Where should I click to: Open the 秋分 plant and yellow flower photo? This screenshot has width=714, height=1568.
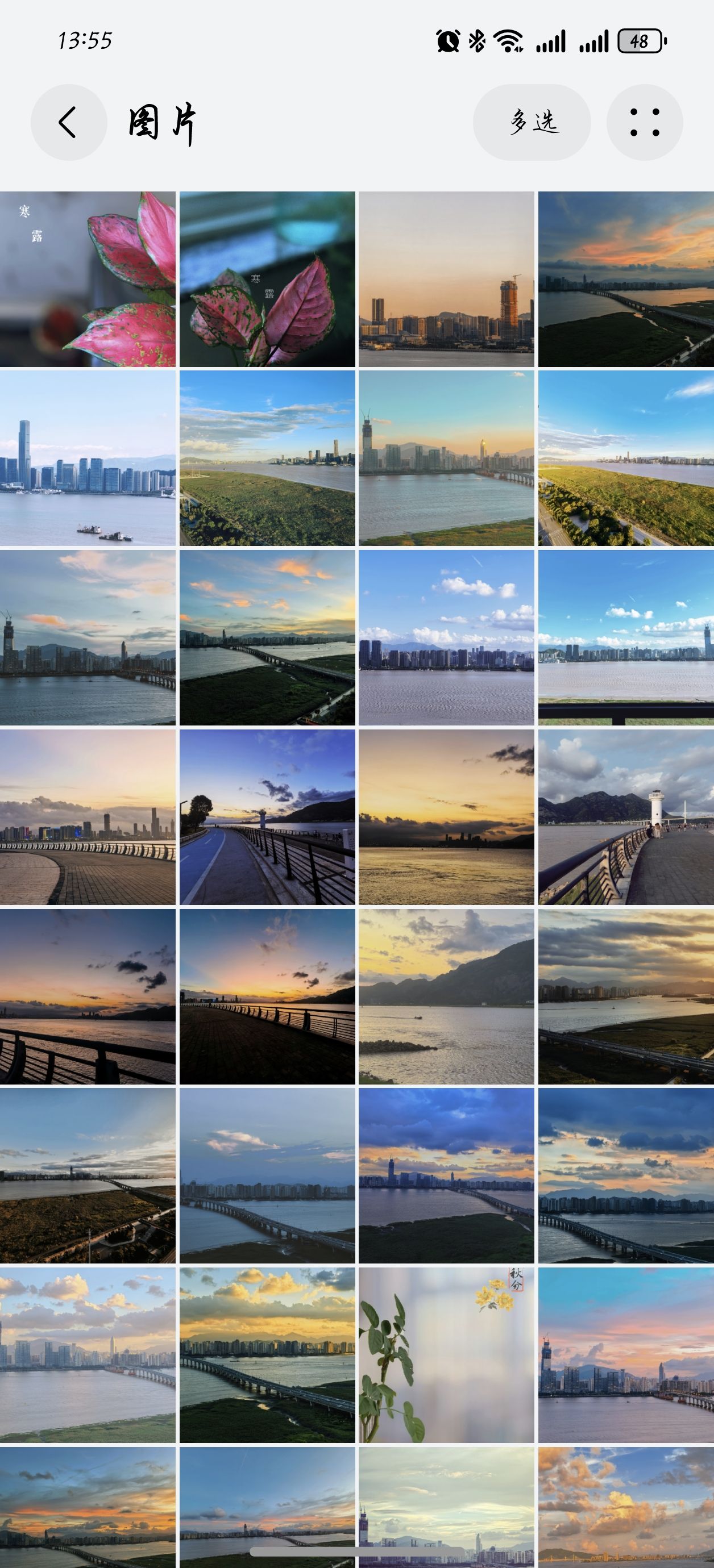tap(447, 1355)
